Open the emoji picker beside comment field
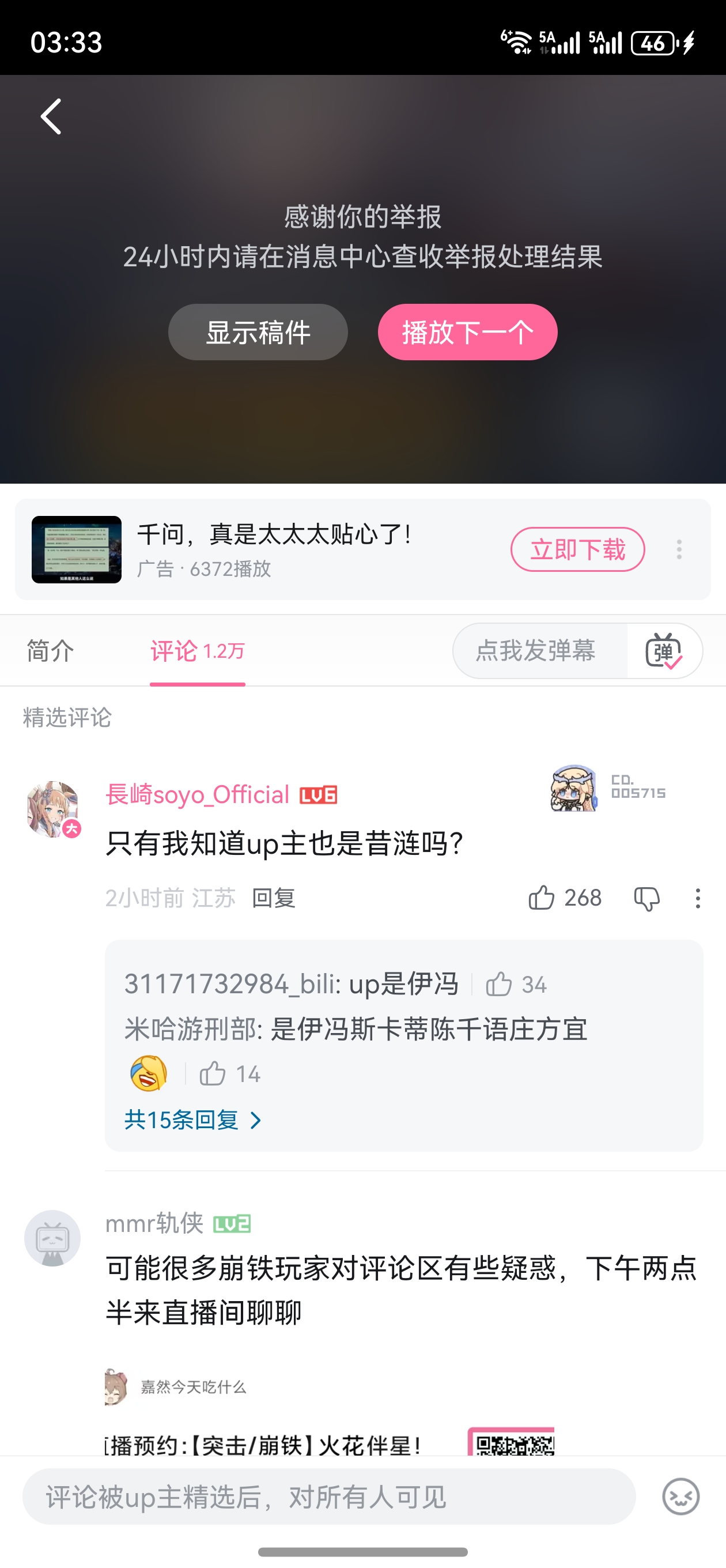The image size is (726, 1568). click(x=680, y=1496)
